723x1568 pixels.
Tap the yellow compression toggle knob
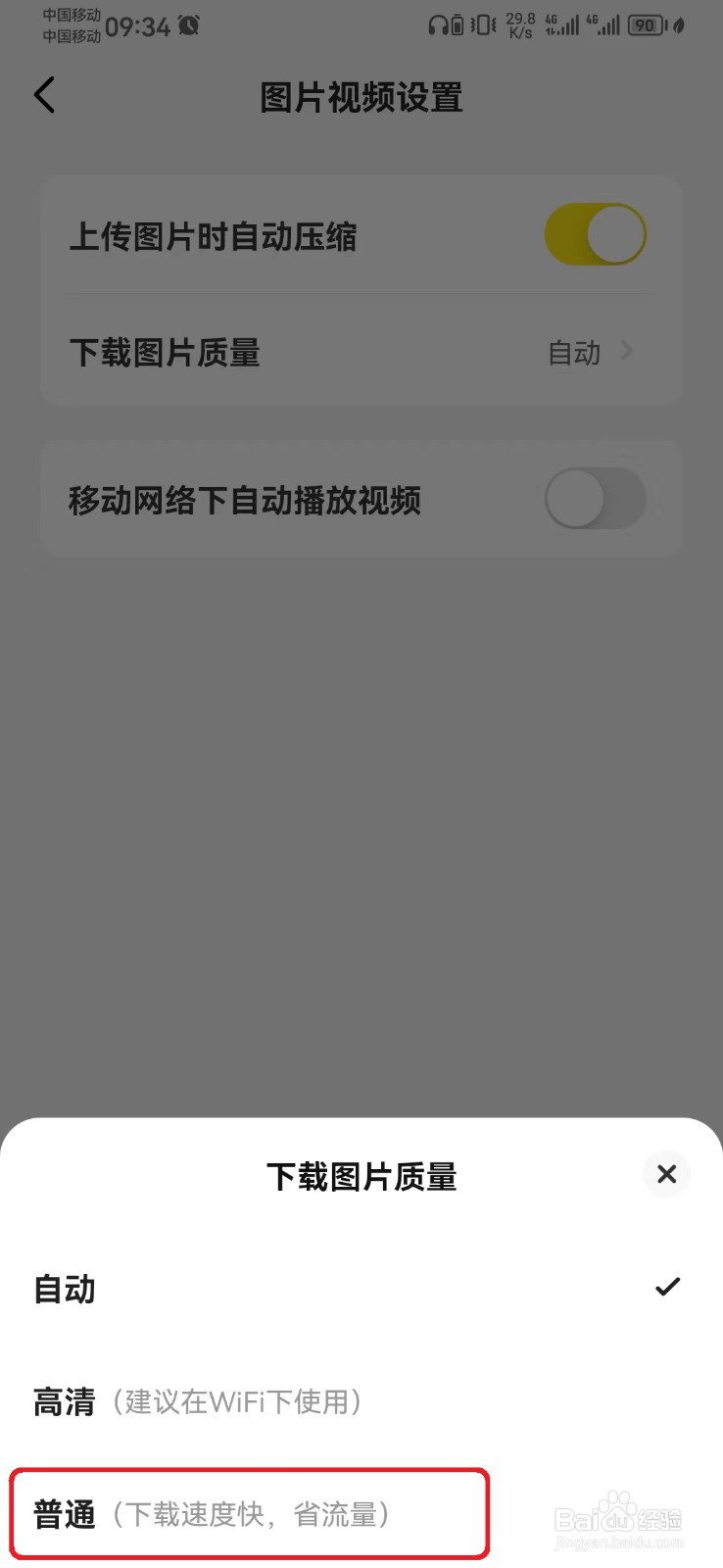click(617, 234)
